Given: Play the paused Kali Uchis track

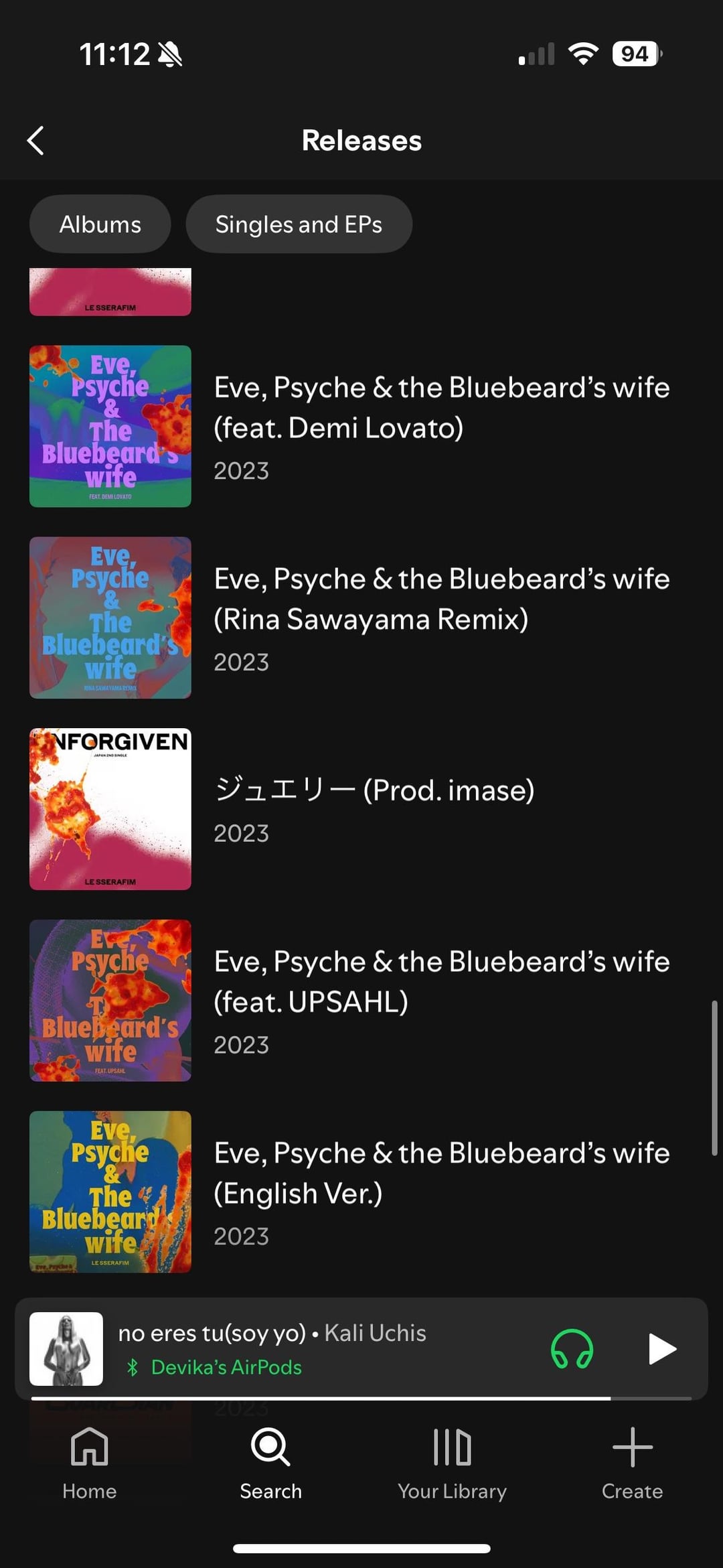Looking at the screenshot, I should coord(662,1349).
